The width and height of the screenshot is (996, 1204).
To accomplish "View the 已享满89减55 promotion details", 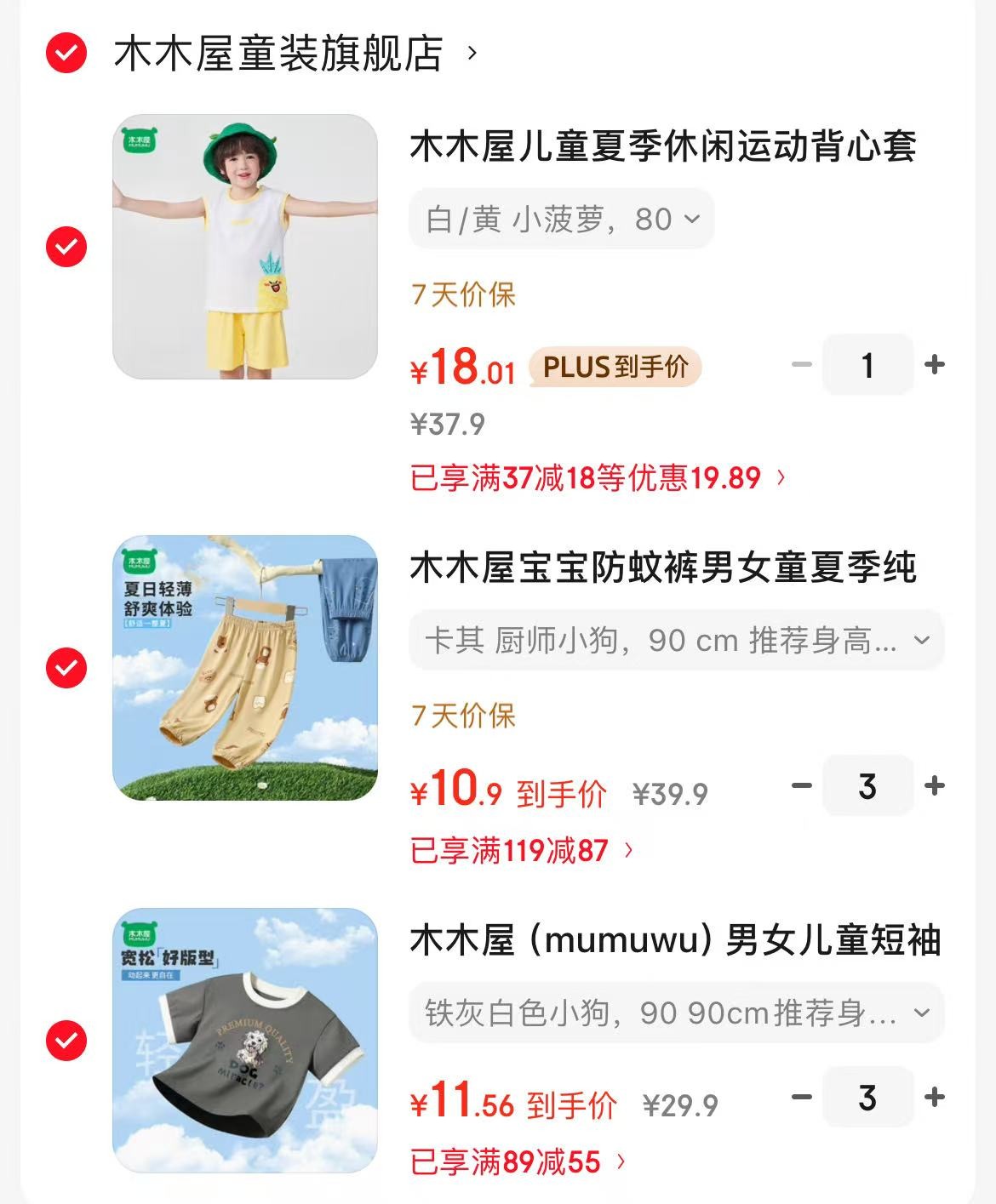I will pos(518,1161).
